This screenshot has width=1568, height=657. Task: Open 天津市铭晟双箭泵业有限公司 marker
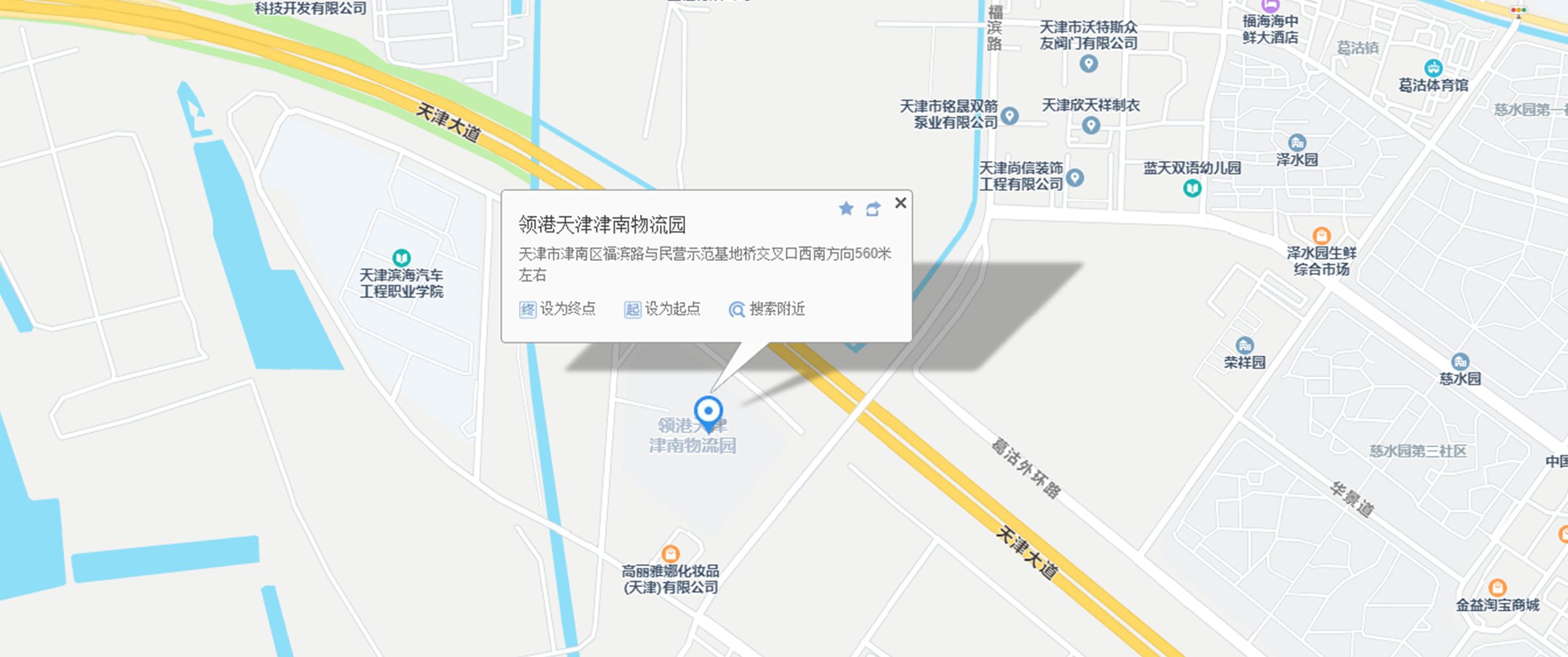click(x=1009, y=116)
